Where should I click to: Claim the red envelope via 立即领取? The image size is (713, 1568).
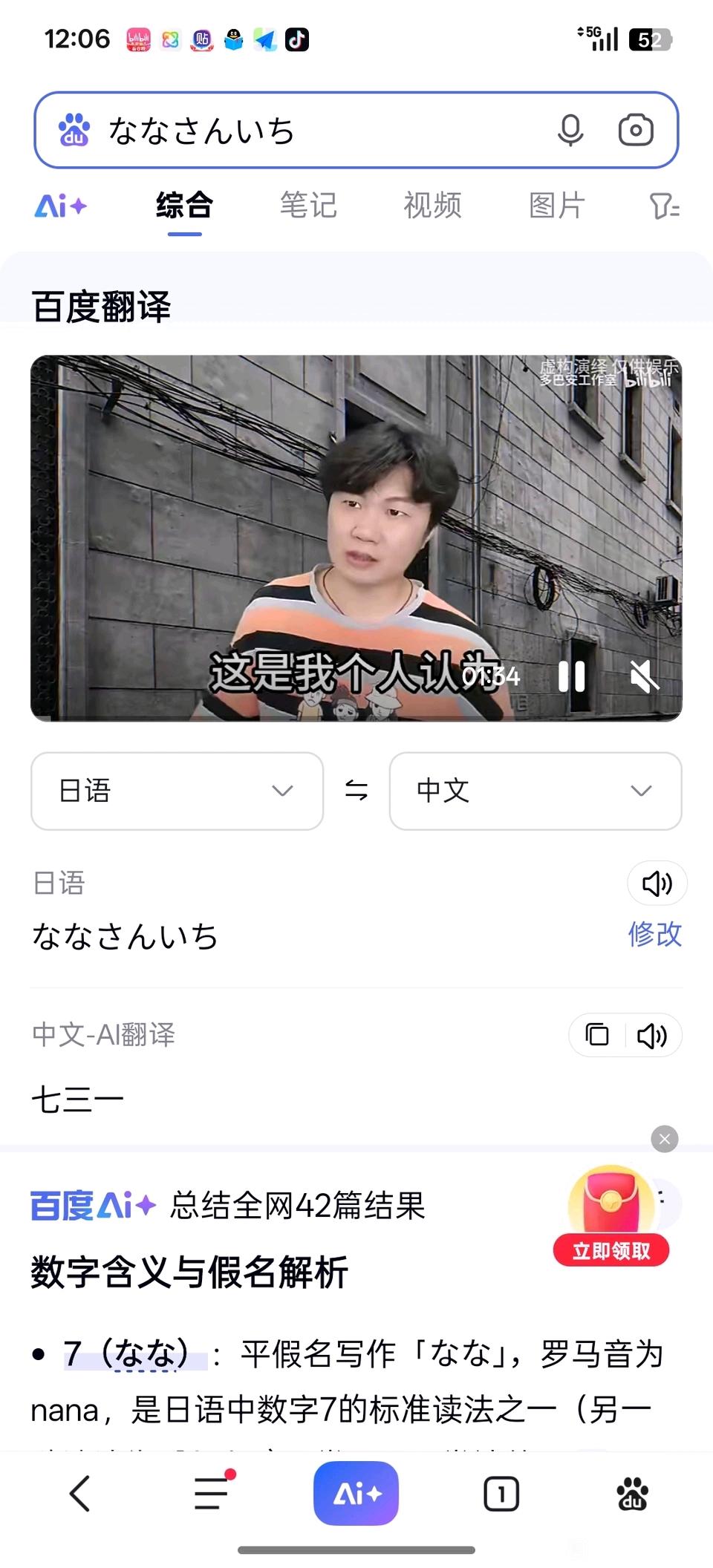coord(611,1251)
